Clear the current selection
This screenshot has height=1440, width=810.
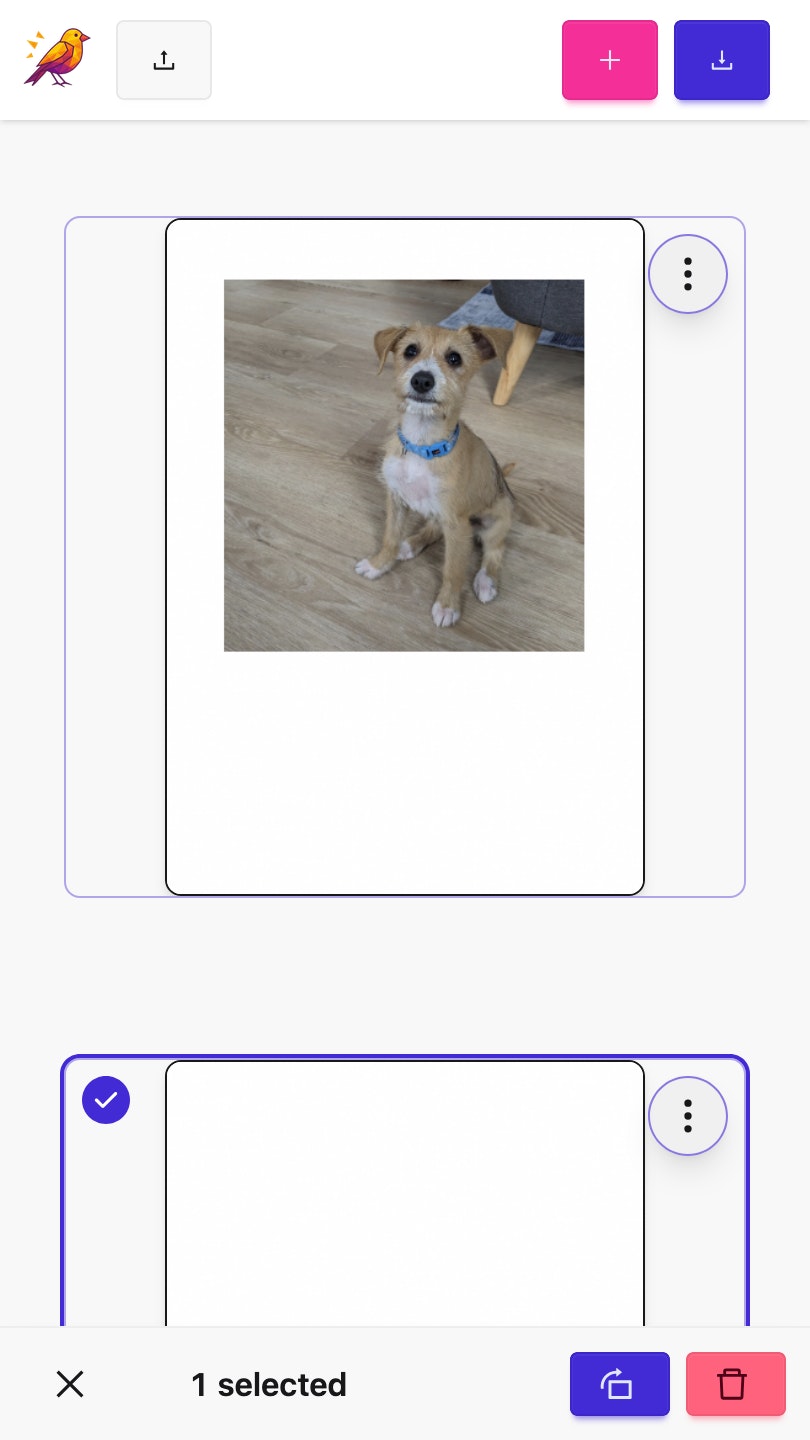pos(70,1384)
